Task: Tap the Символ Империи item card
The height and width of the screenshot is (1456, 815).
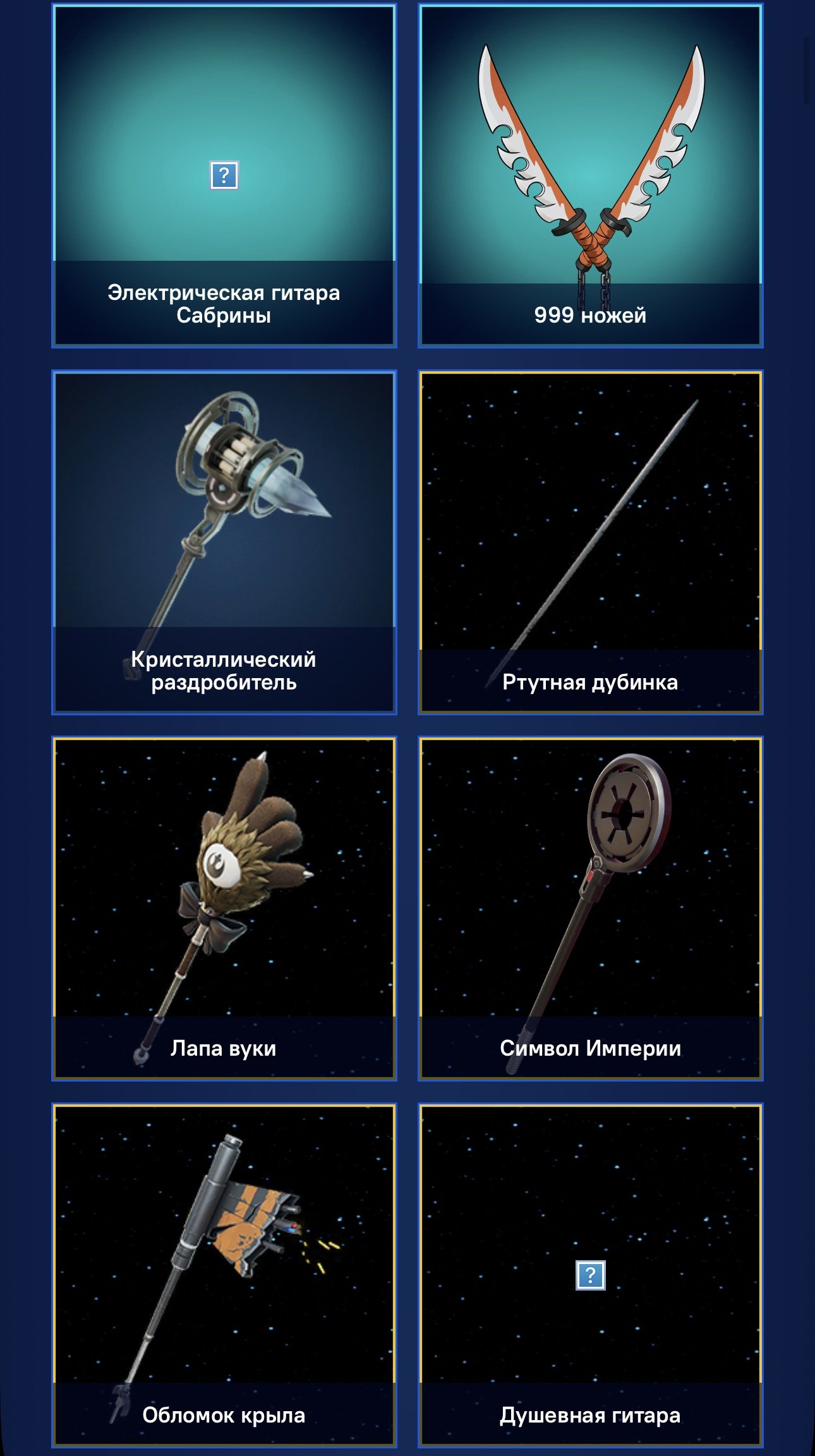Action: (x=590, y=908)
